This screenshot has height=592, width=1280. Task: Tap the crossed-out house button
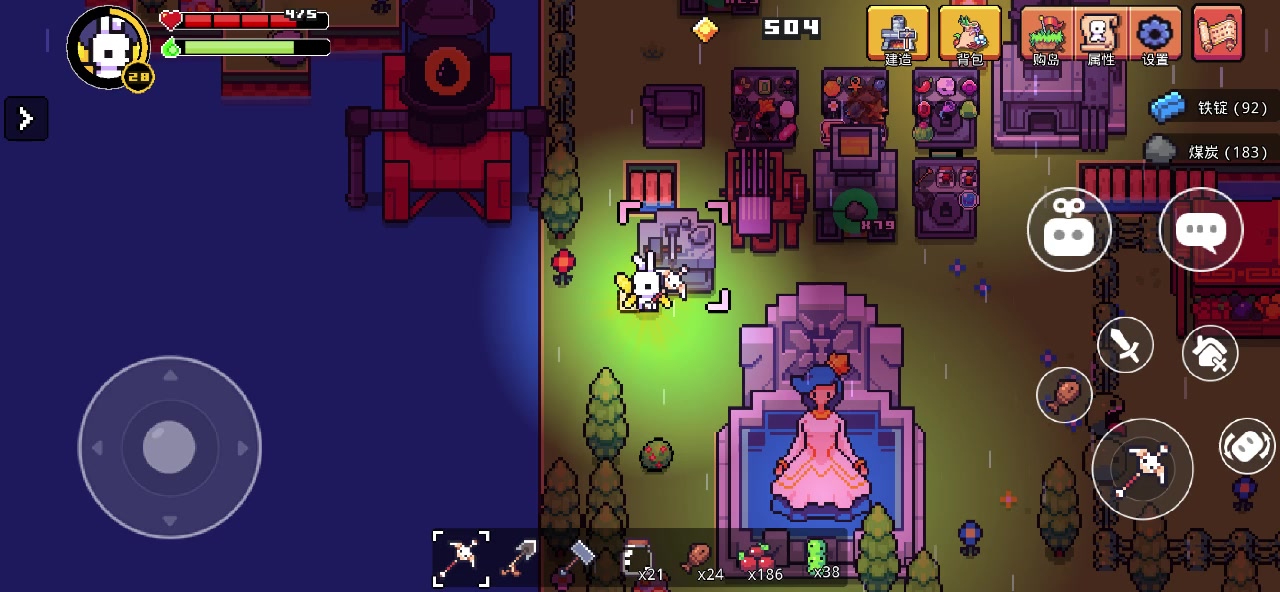pyautogui.click(x=1210, y=352)
